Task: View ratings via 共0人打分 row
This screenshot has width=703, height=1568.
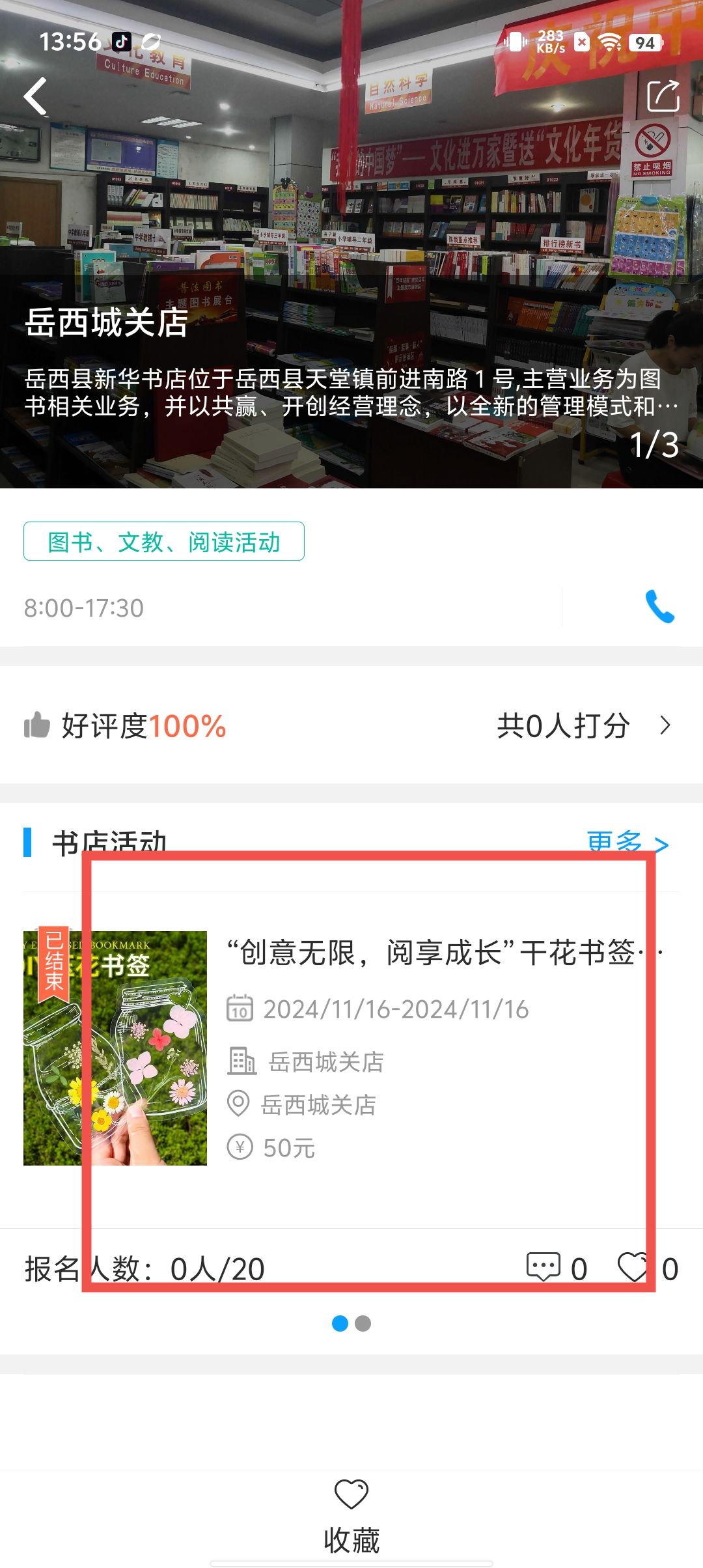Action: click(583, 725)
